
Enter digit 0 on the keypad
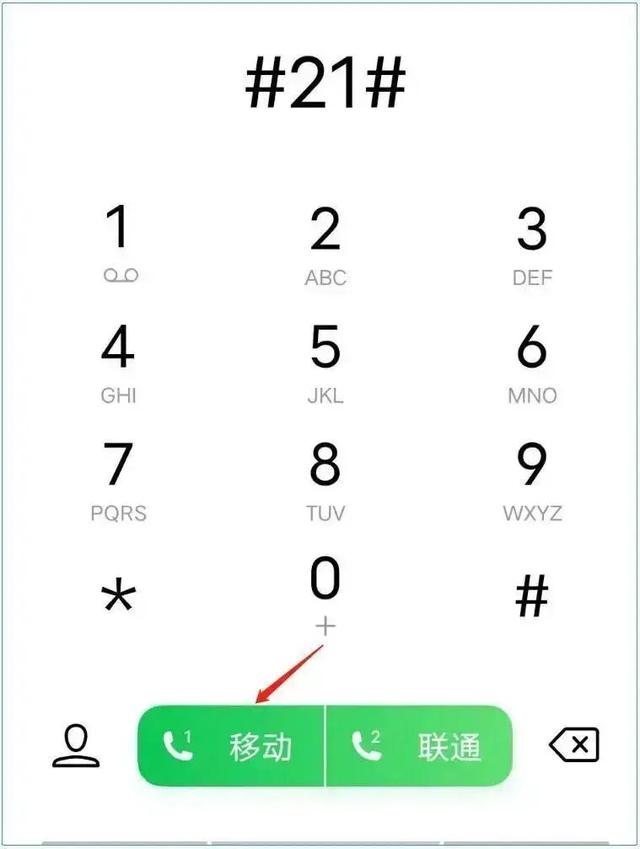coord(325,596)
